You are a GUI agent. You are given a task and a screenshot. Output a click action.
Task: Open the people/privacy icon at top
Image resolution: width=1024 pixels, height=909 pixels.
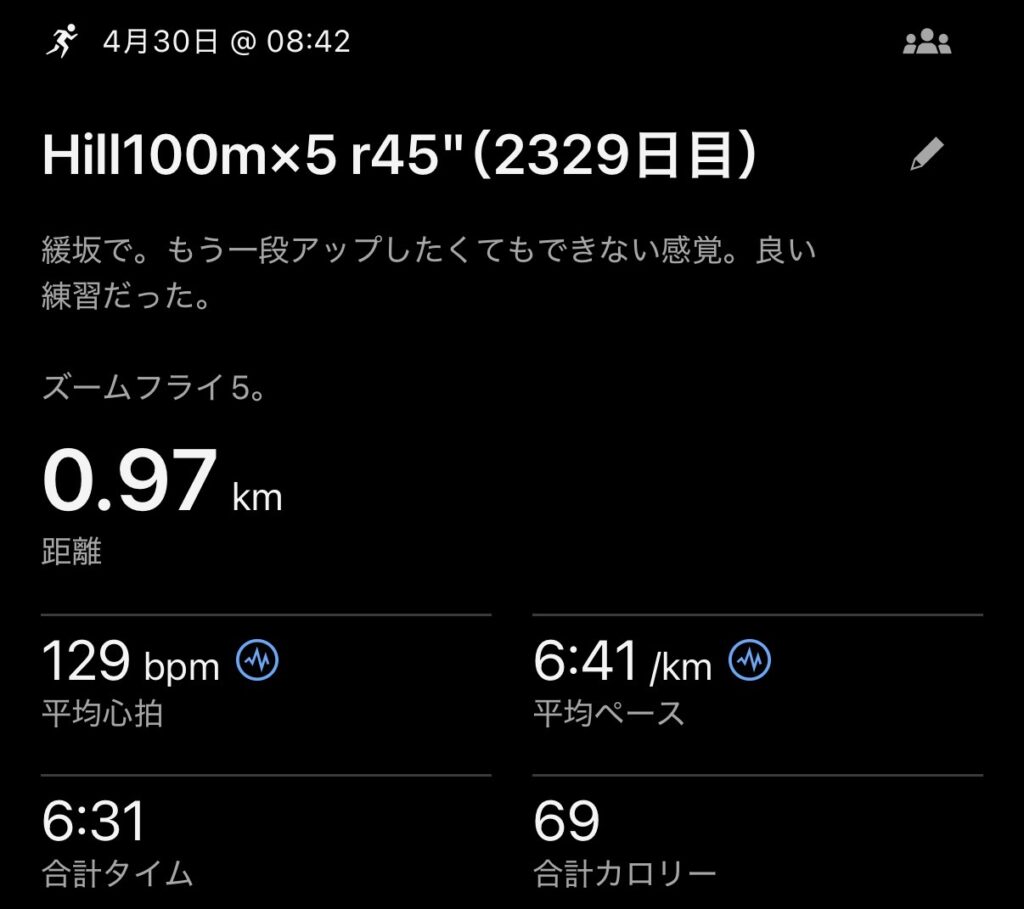[x=926, y=43]
